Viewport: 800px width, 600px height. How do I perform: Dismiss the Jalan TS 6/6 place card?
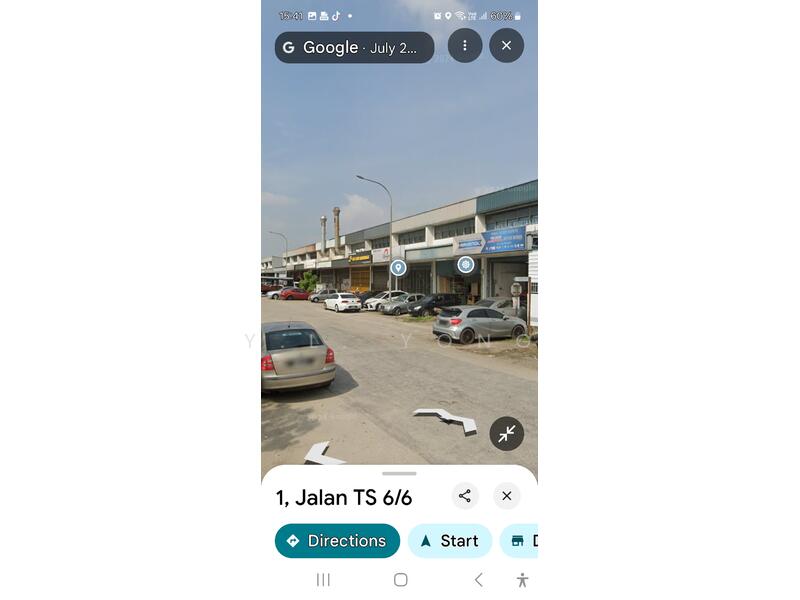506,496
